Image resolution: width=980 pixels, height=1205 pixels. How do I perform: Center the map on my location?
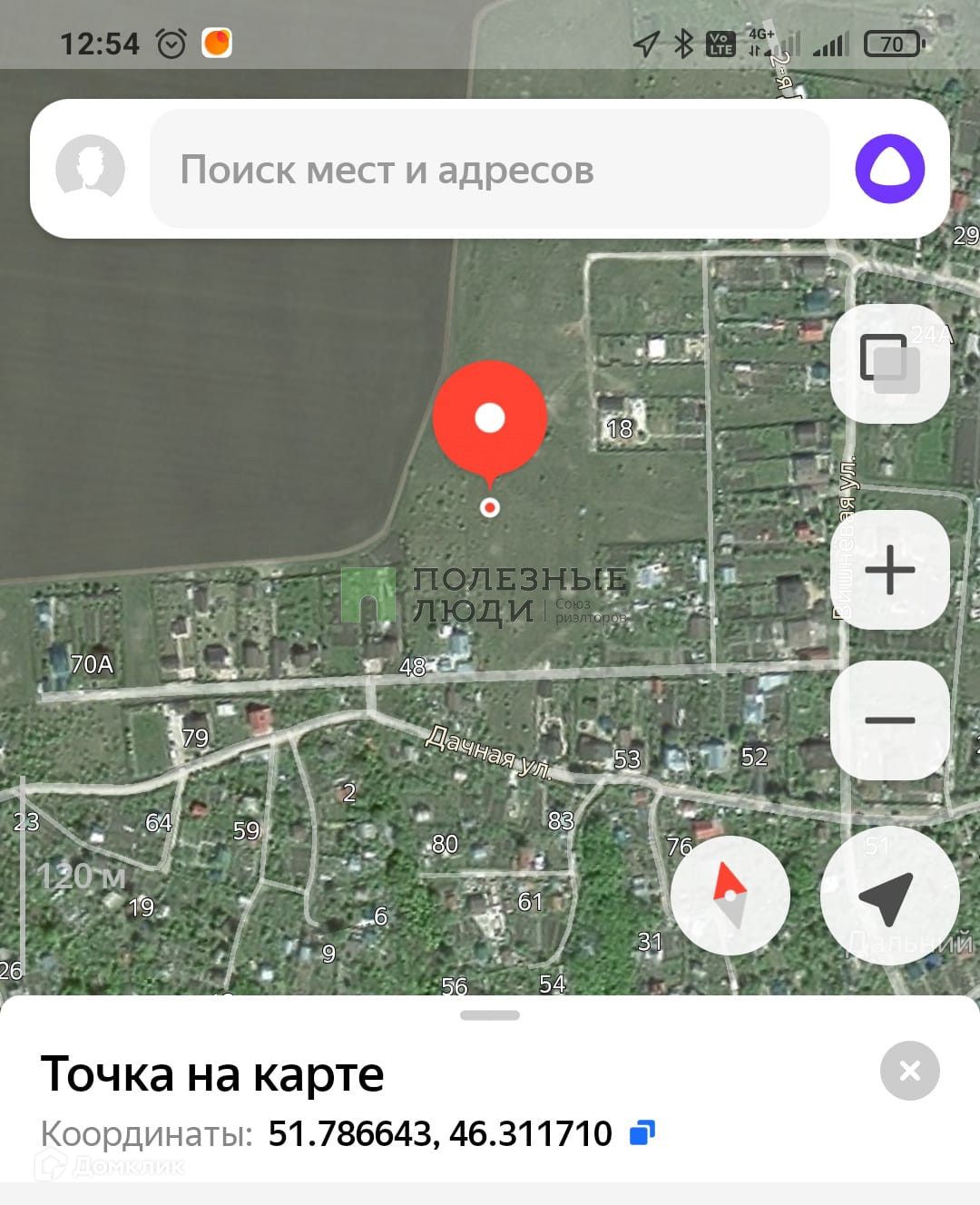pyautogui.click(x=889, y=896)
